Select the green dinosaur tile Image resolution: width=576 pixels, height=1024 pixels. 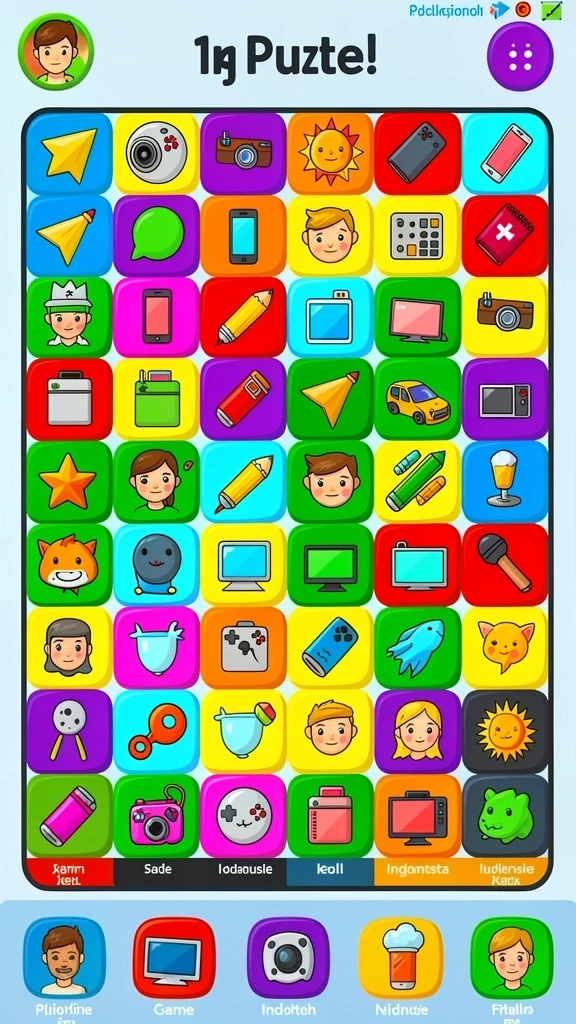505,816
